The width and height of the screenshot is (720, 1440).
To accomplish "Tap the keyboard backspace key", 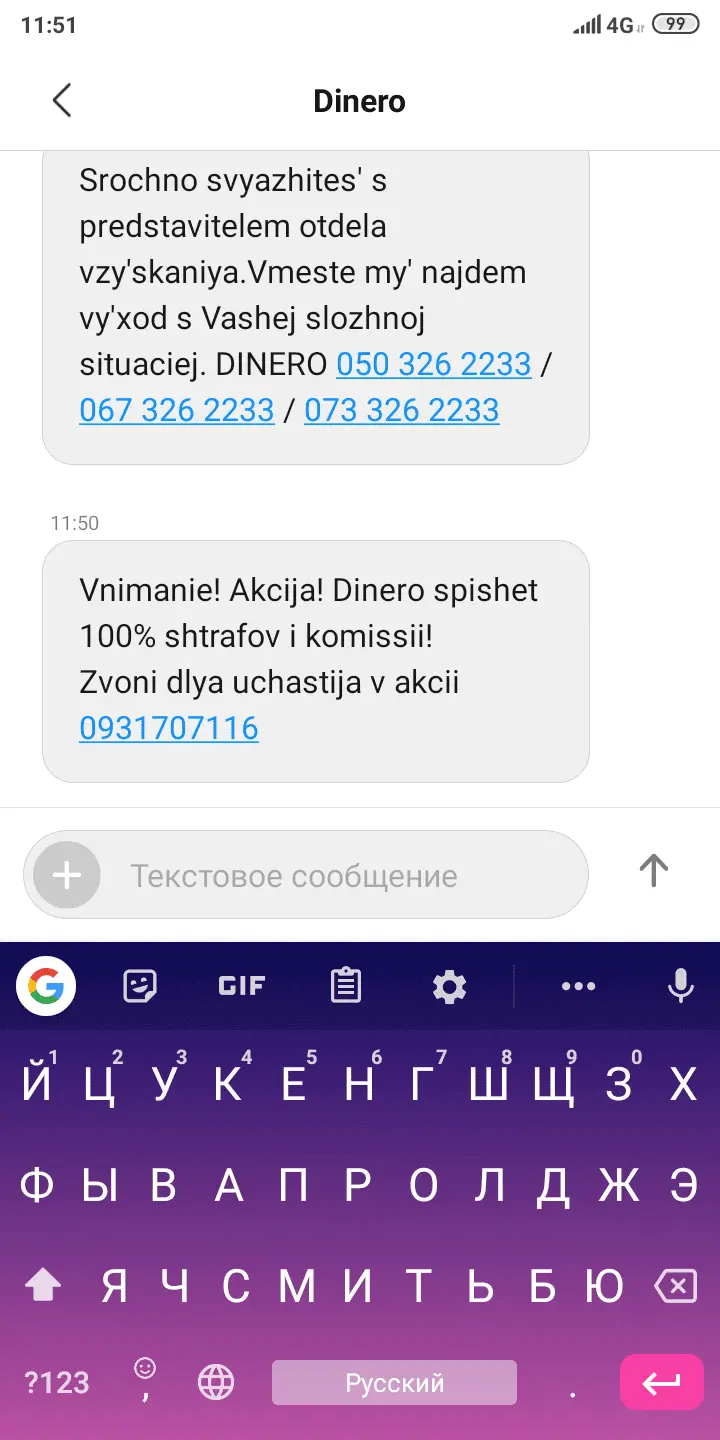I will (675, 1285).
